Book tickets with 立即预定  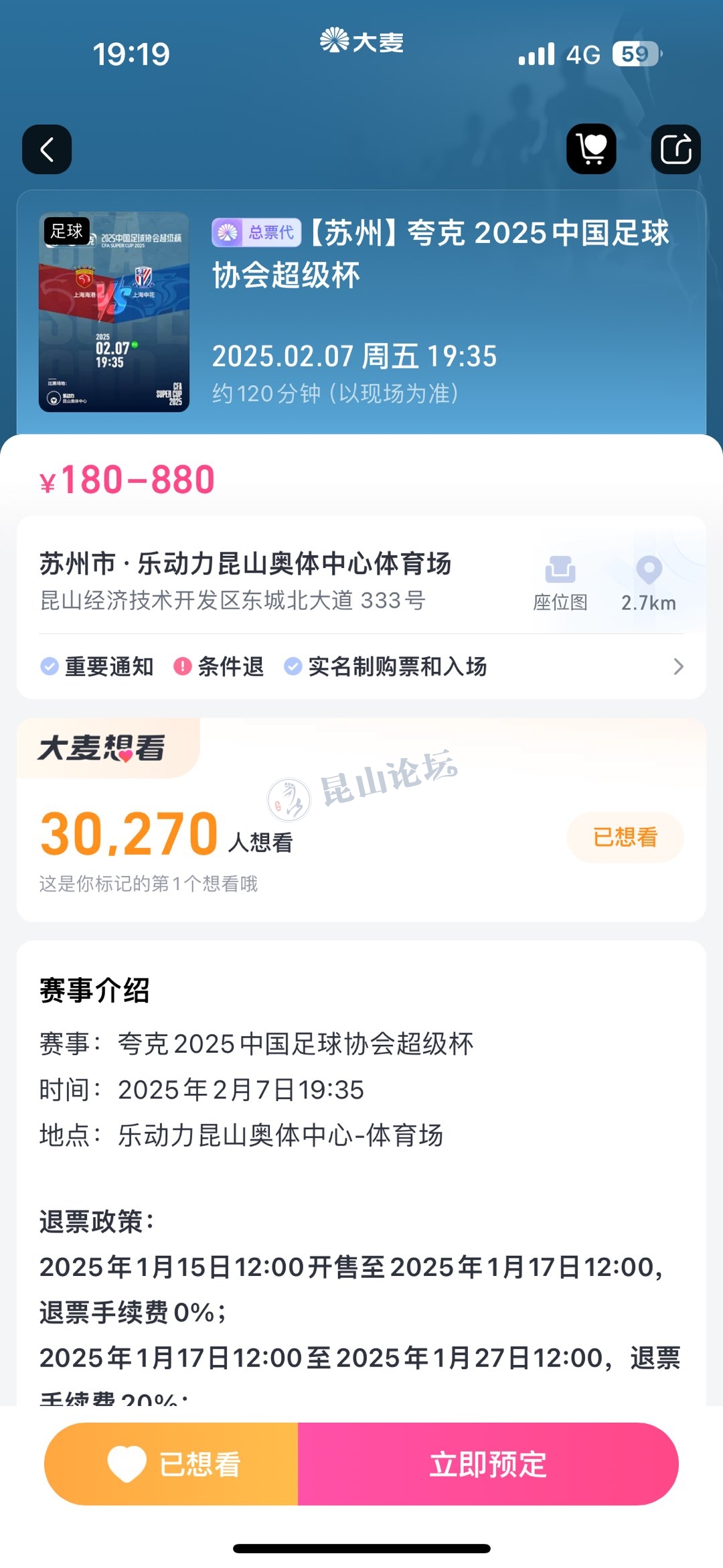[488, 1464]
